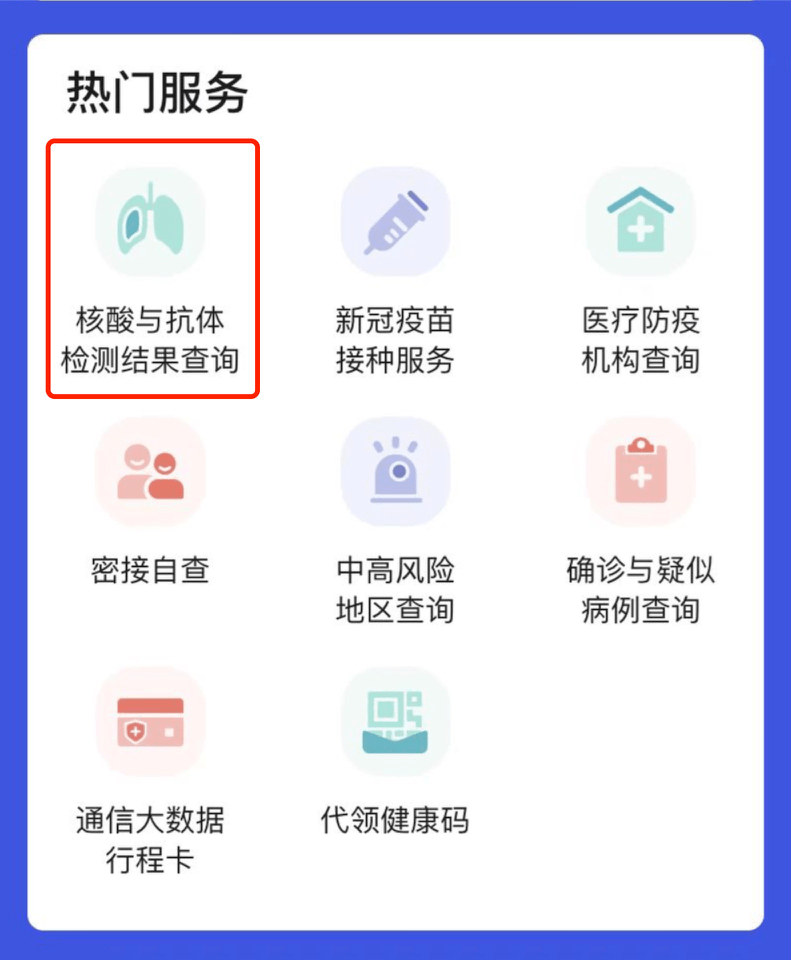This screenshot has height=960, width=791.
Task: Open the hospital icon for medical institution lookup
Action: (640, 220)
